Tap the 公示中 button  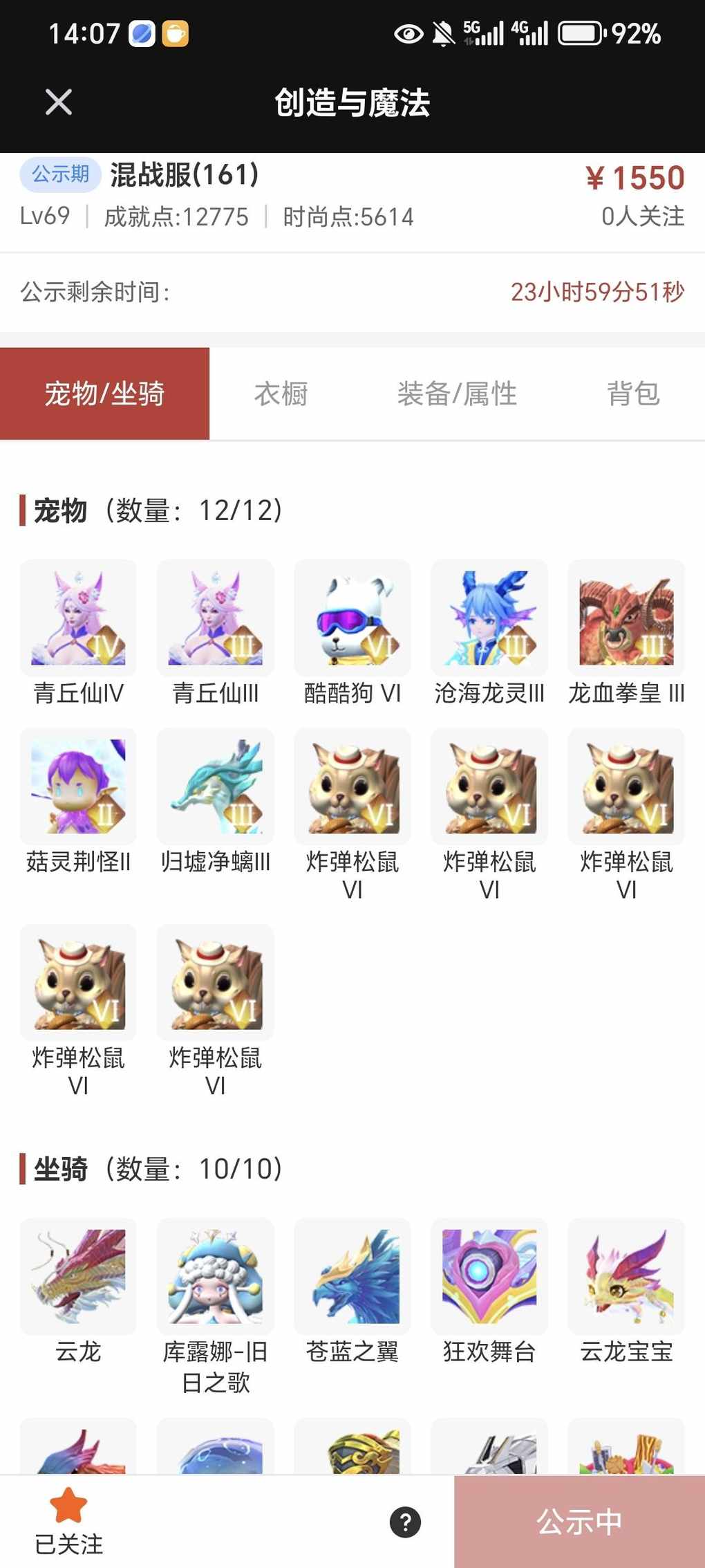[579, 1522]
